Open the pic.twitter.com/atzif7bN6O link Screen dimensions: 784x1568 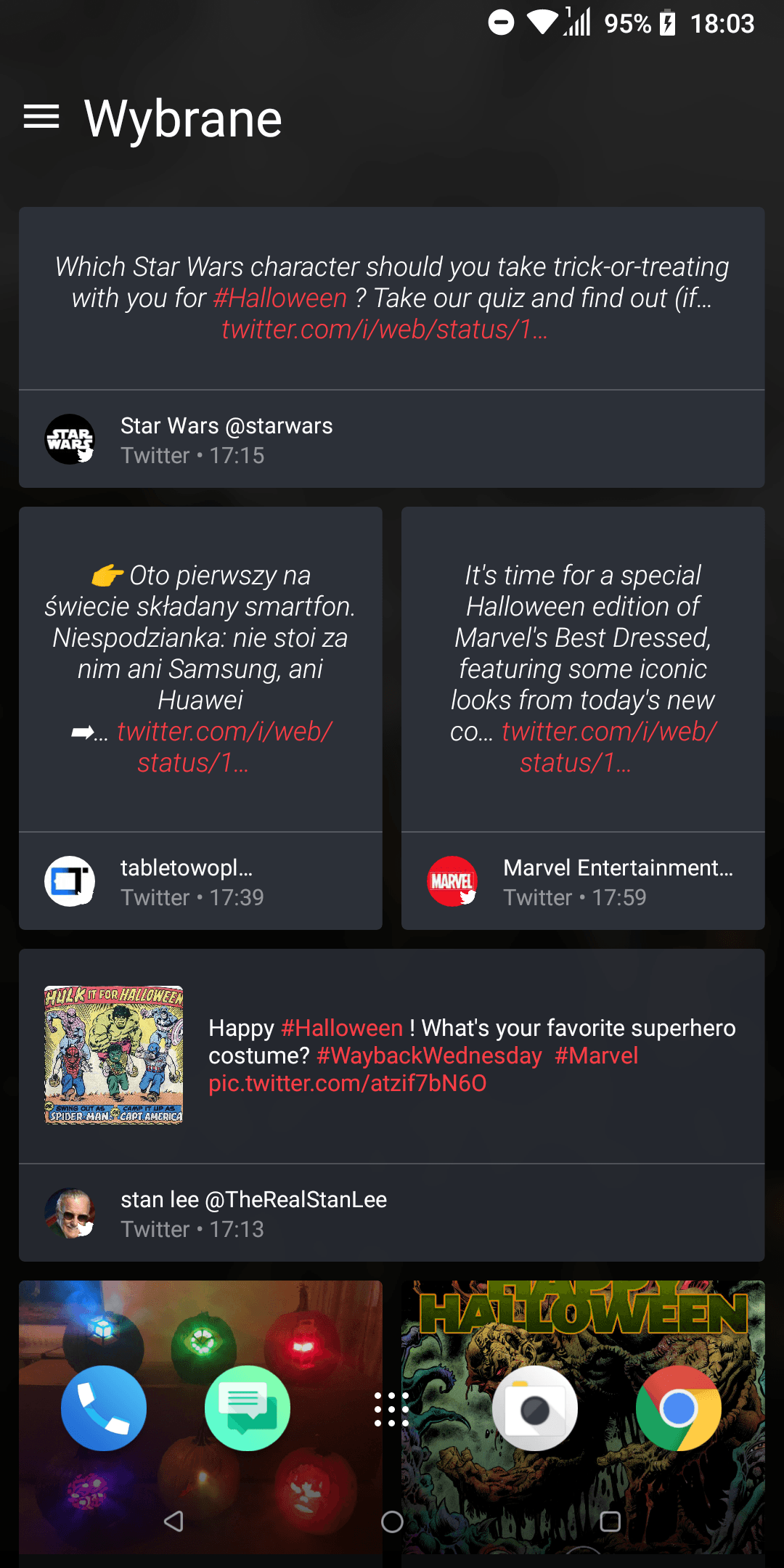pos(347,1083)
